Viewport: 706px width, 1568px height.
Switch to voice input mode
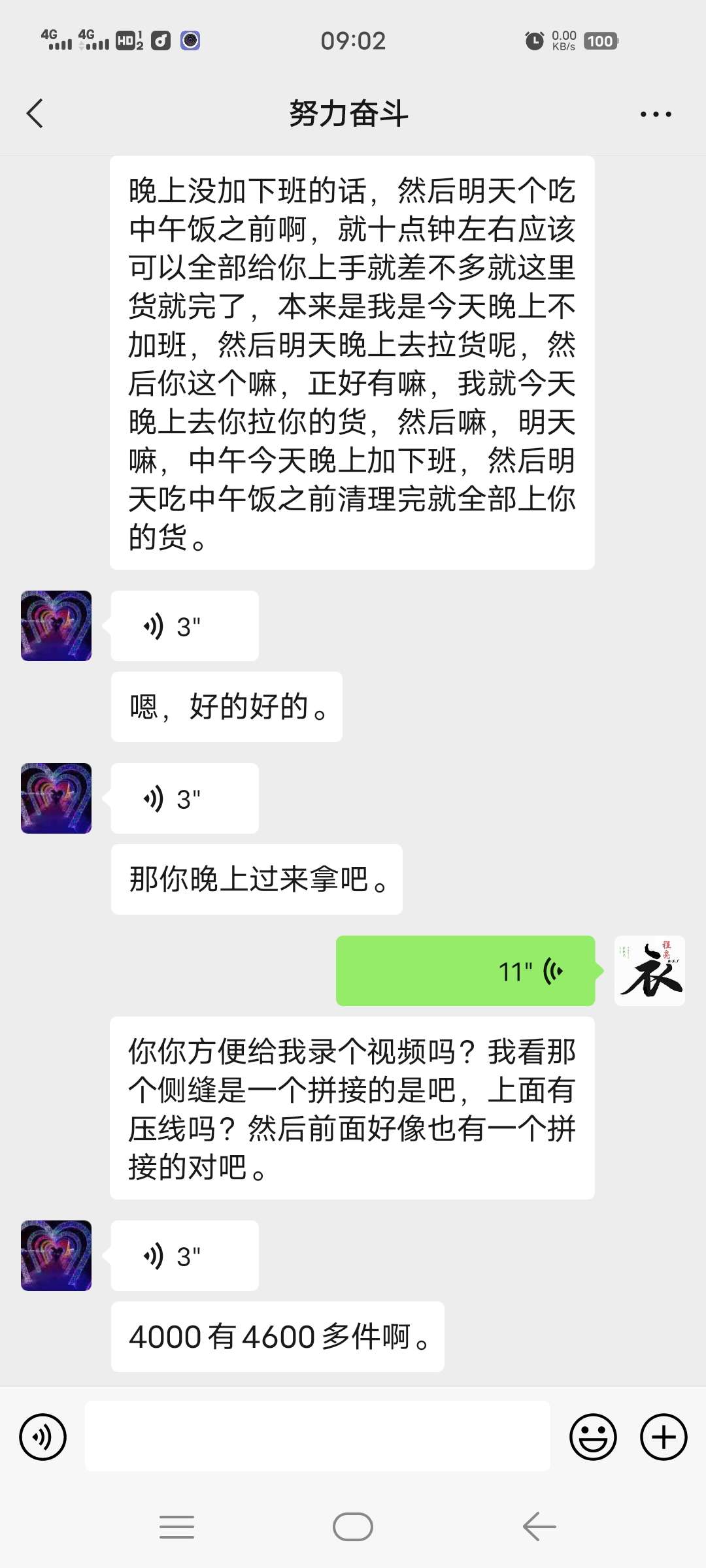point(43,1437)
